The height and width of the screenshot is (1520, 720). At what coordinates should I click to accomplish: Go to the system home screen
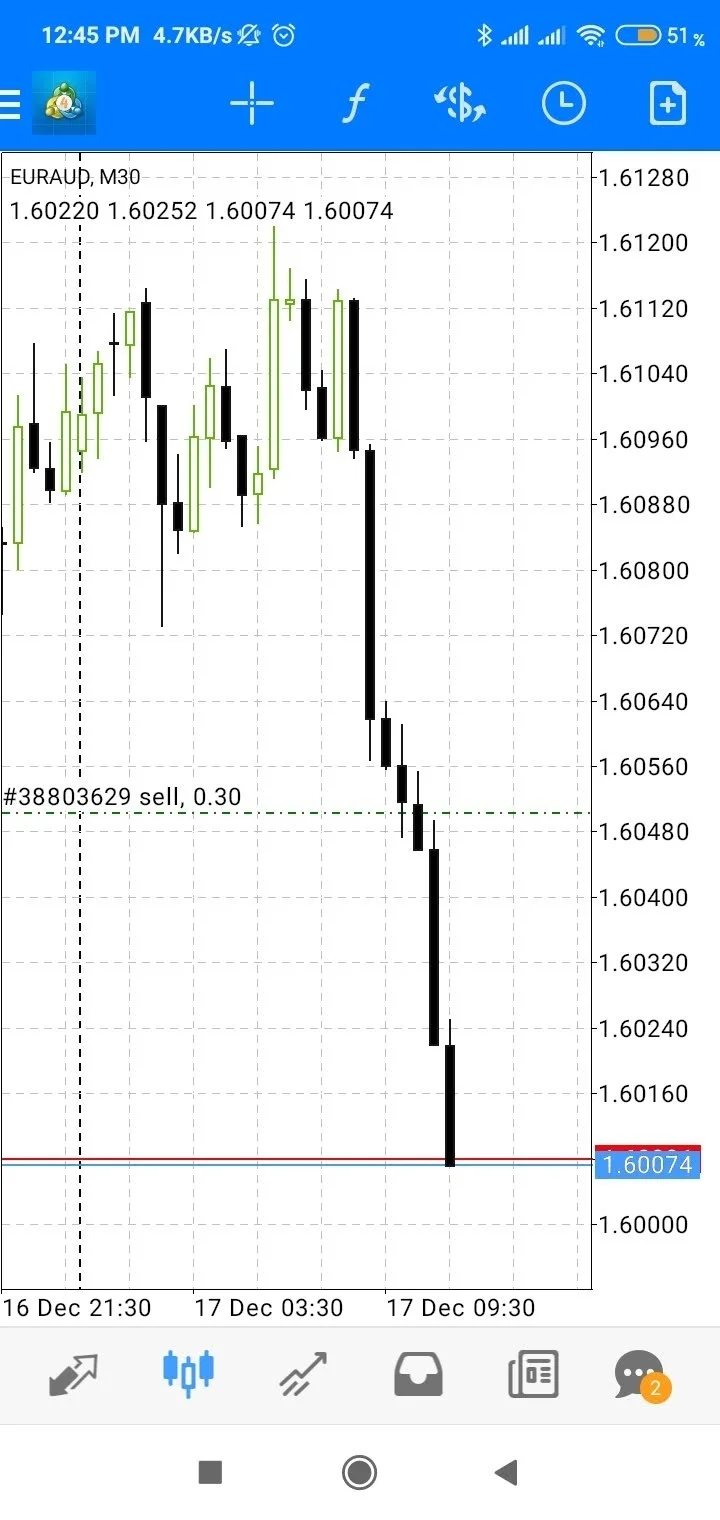pyautogui.click(x=359, y=1471)
